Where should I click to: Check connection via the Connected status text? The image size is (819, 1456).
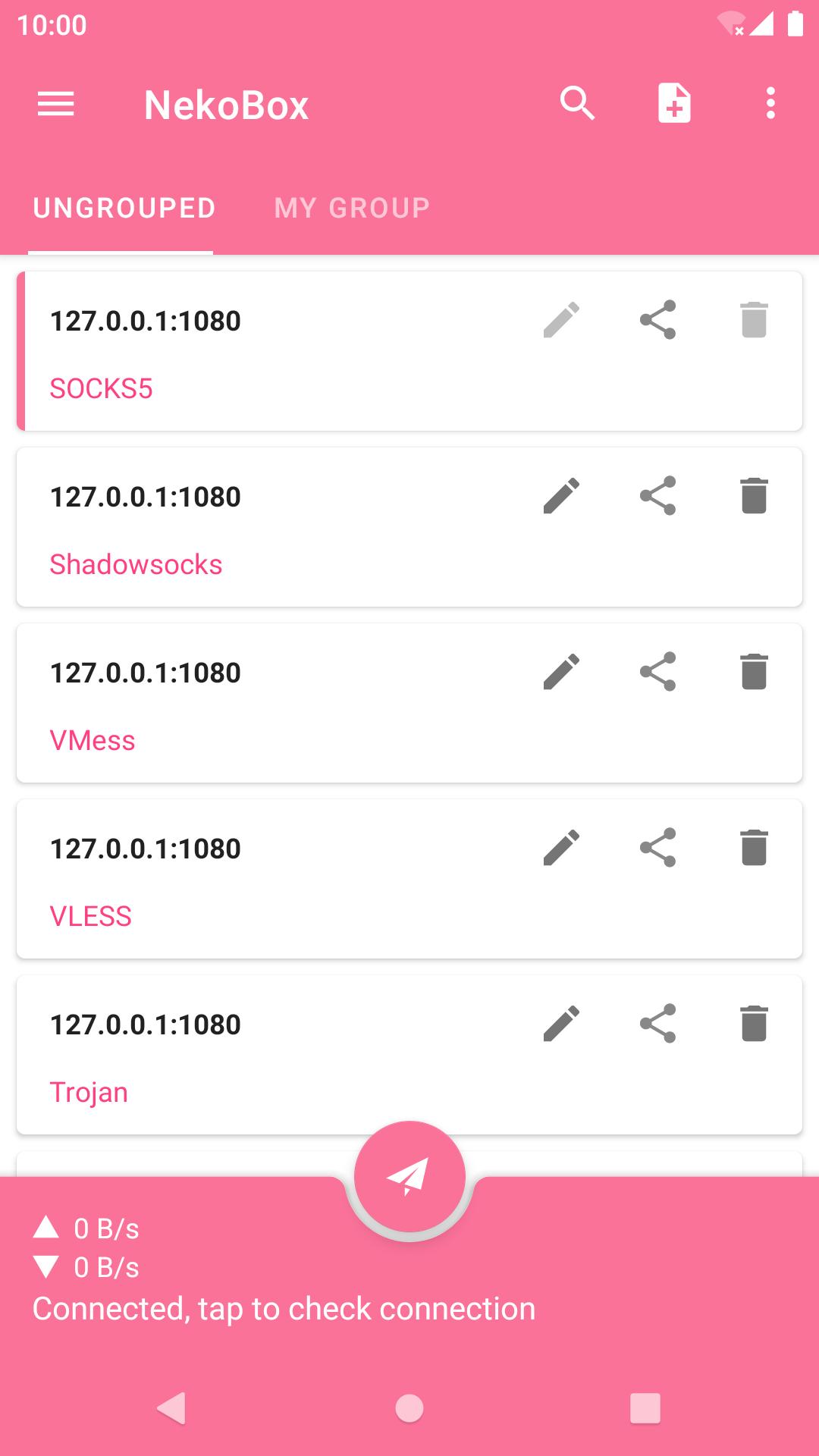coord(284,1309)
